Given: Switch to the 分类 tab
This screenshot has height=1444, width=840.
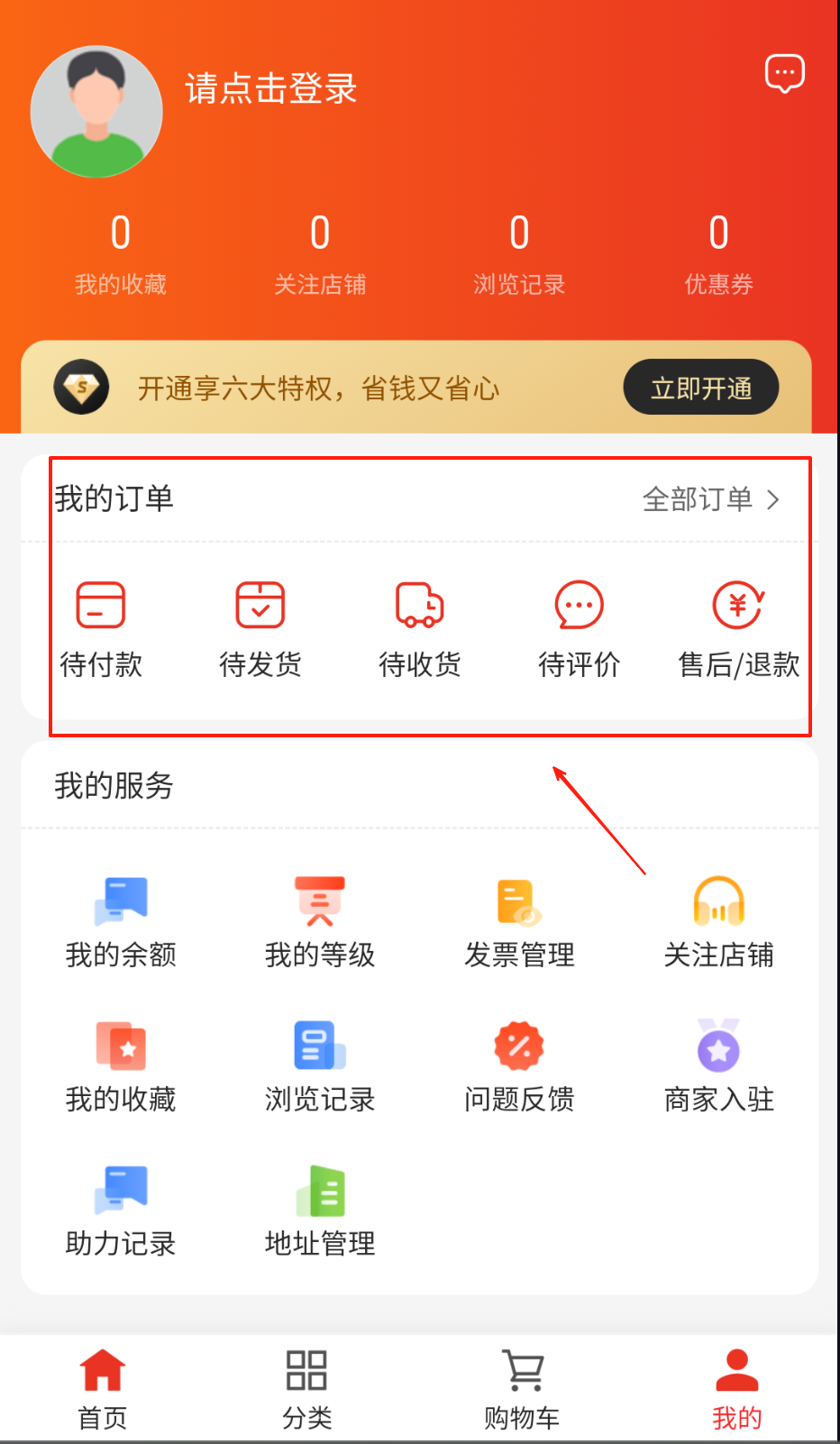Looking at the screenshot, I should coord(306,1388).
